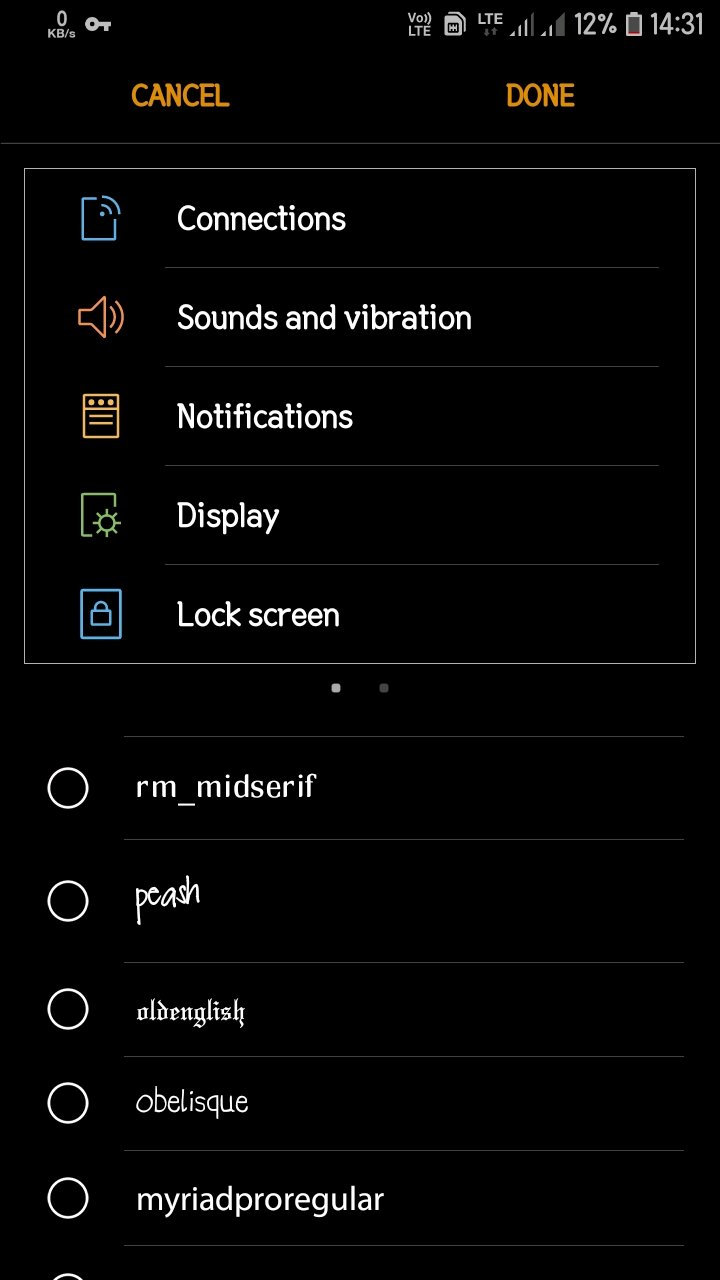Go to the second preview page dot
The height and width of the screenshot is (1280, 720).
tap(384, 688)
